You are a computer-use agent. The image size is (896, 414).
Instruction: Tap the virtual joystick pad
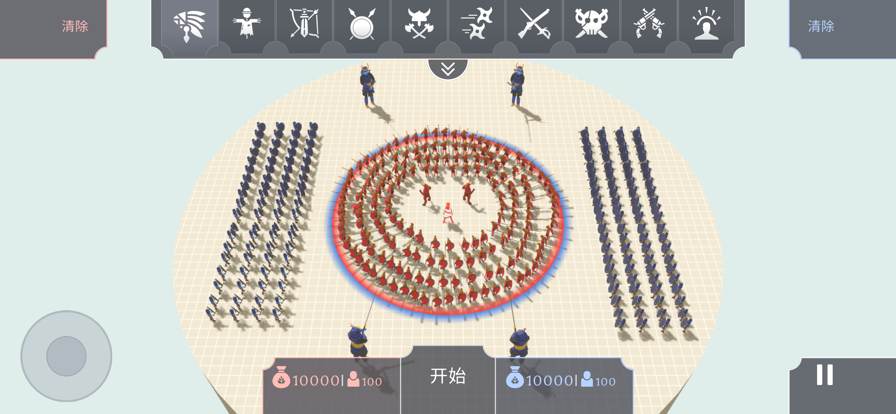tap(66, 356)
